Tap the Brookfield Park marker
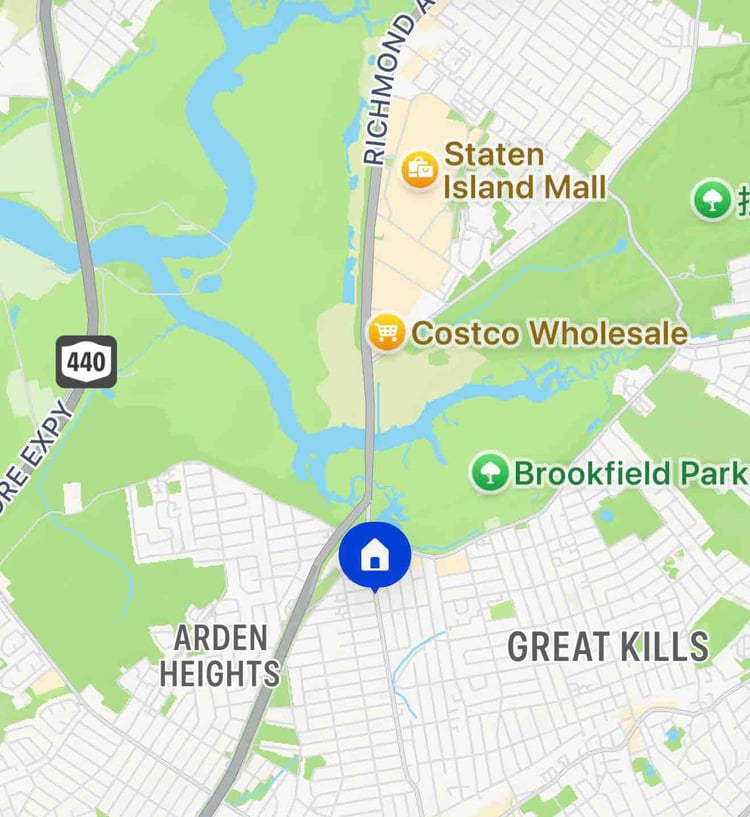 click(x=489, y=472)
